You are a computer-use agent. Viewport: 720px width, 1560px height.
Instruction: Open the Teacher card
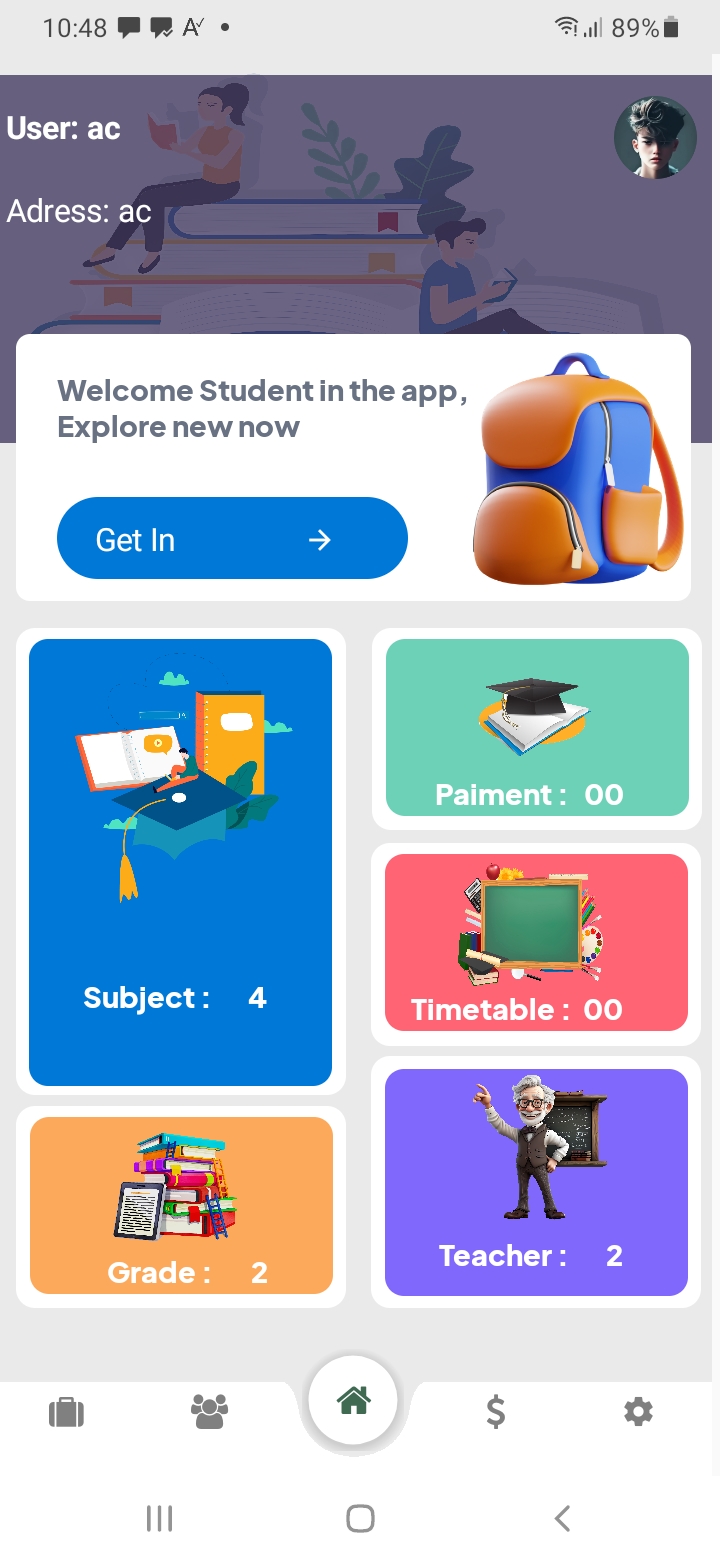pyautogui.click(x=536, y=1182)
